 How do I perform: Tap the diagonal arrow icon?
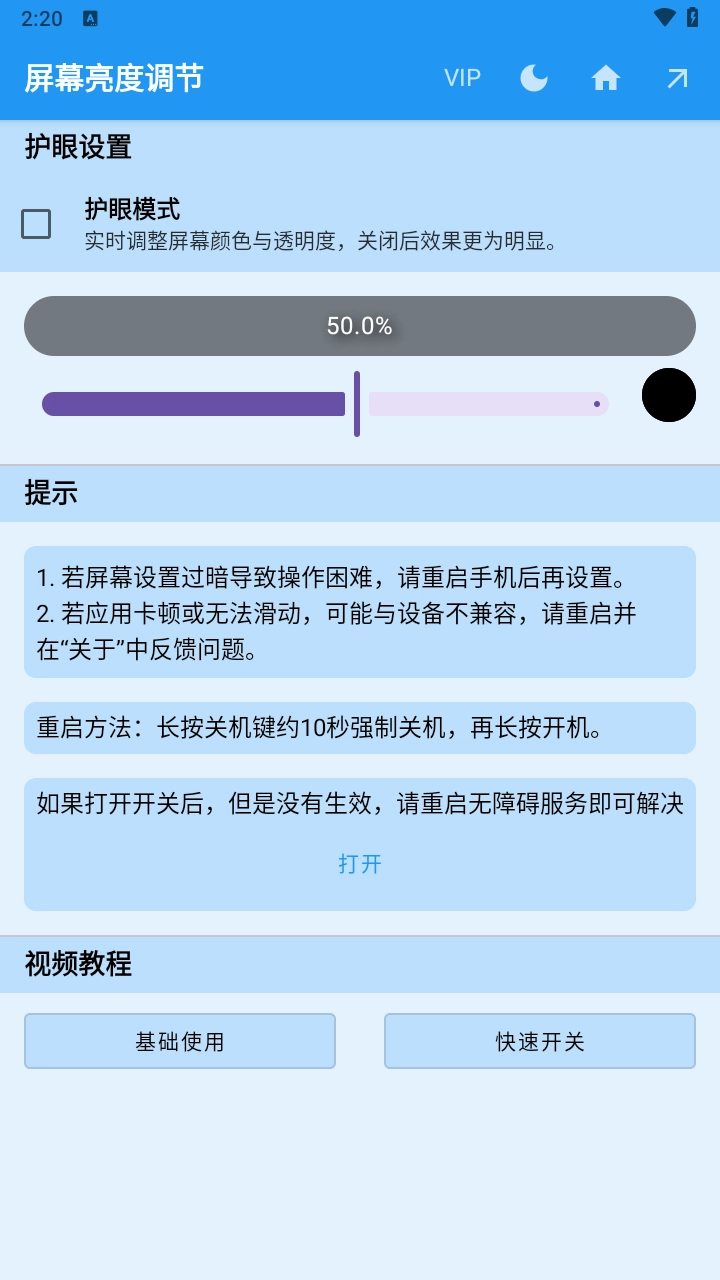pyautogui.click(x=678, y=78)
